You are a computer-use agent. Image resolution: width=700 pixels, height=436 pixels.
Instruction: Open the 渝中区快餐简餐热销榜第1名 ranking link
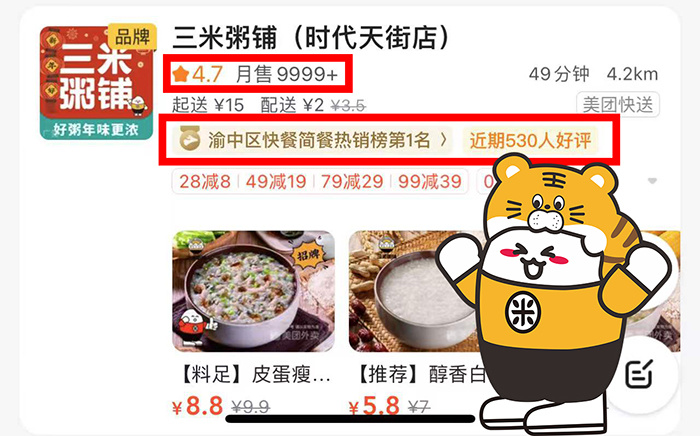point(312,140)
